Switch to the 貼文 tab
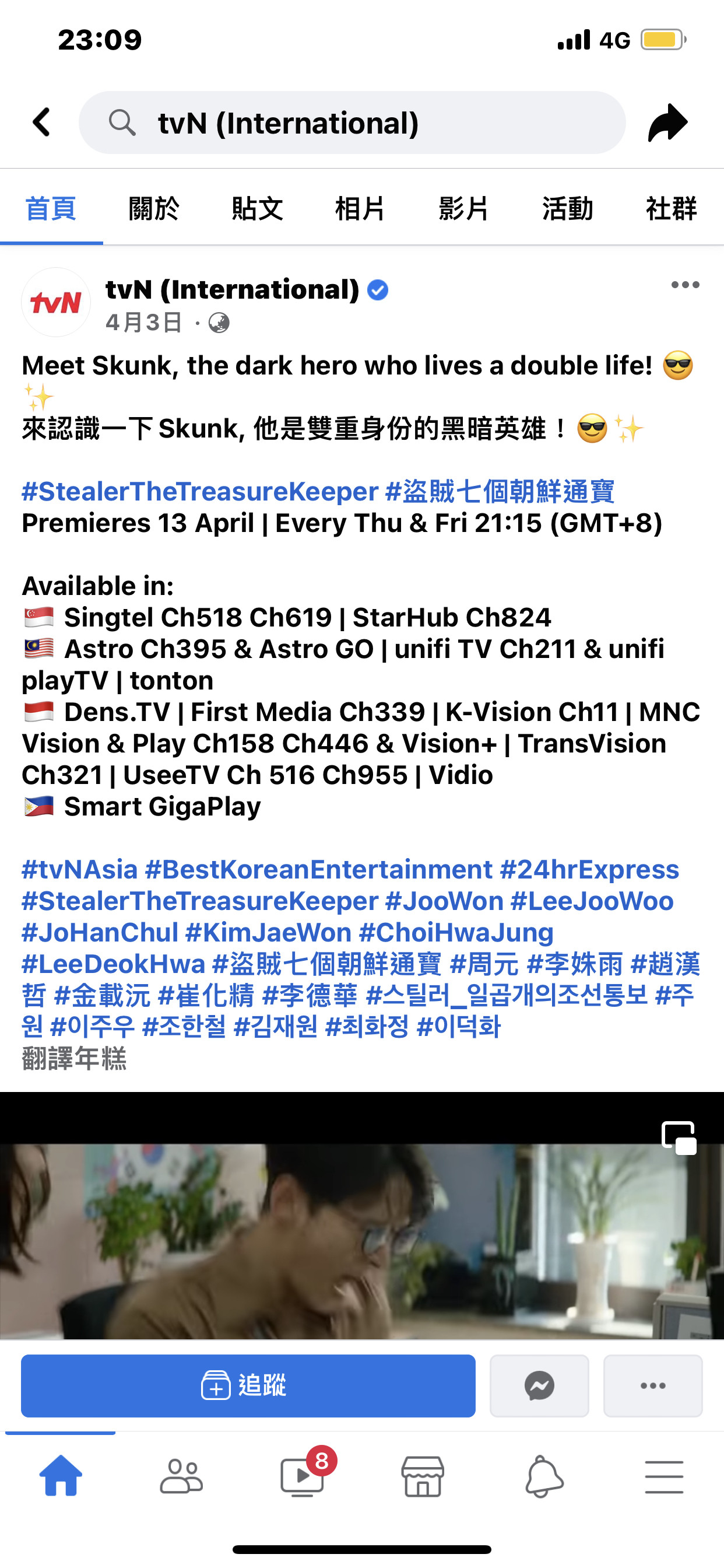This screenshot has height=1568, width=724. pos(257,209)
